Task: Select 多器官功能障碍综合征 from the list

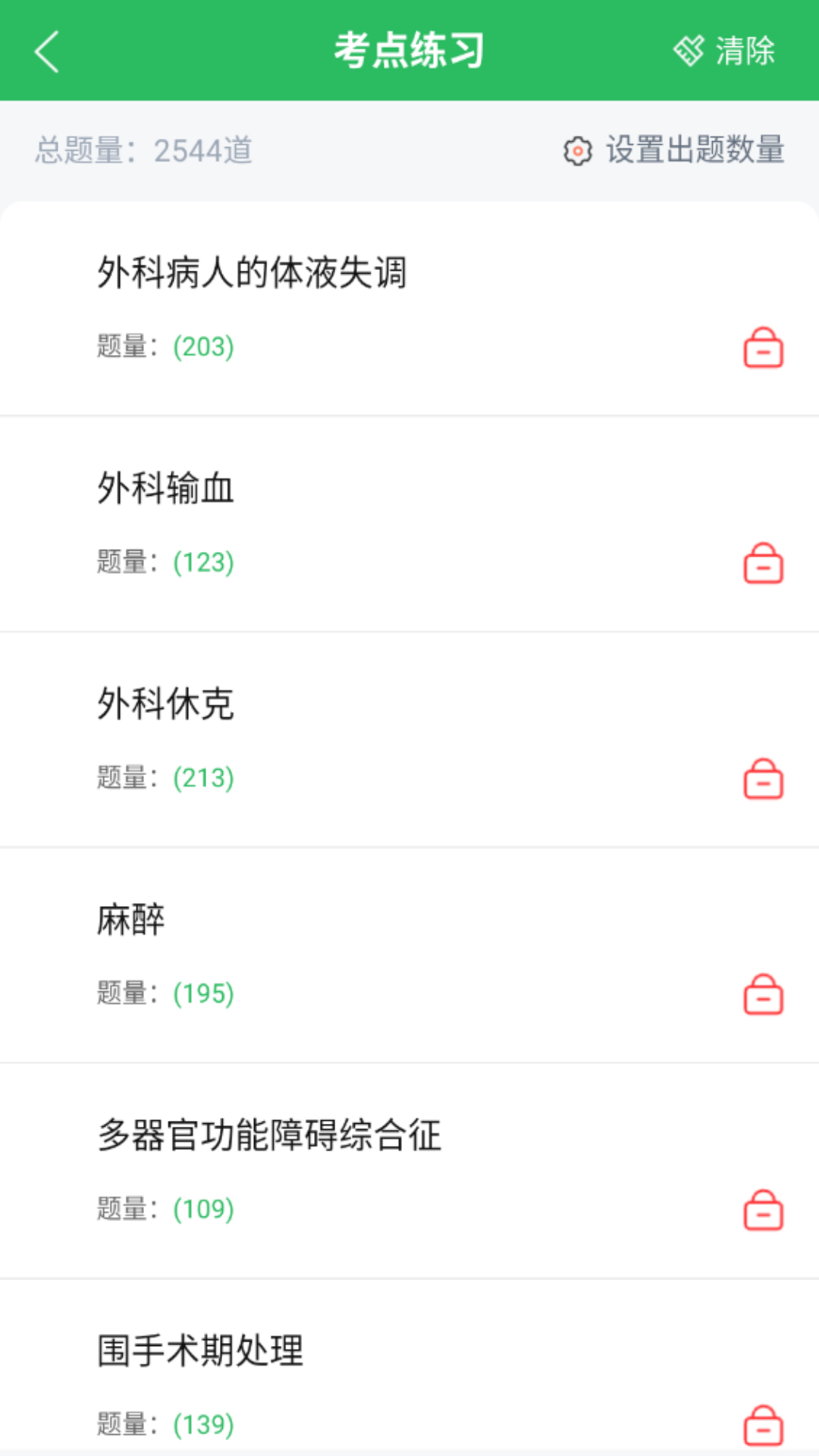Action: [x=270, y=1137]
